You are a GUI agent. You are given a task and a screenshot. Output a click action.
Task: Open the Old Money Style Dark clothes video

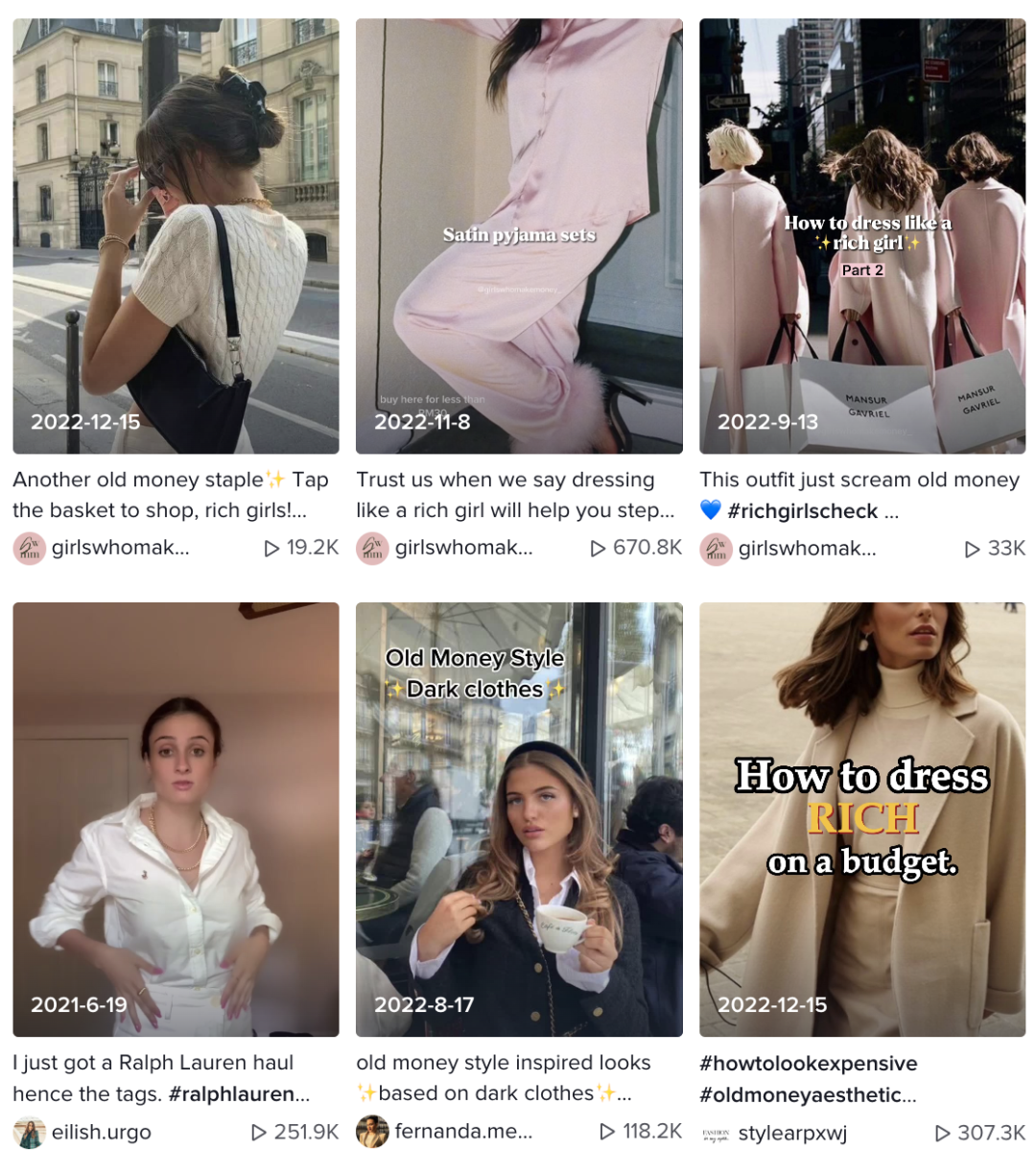(519, 818)
